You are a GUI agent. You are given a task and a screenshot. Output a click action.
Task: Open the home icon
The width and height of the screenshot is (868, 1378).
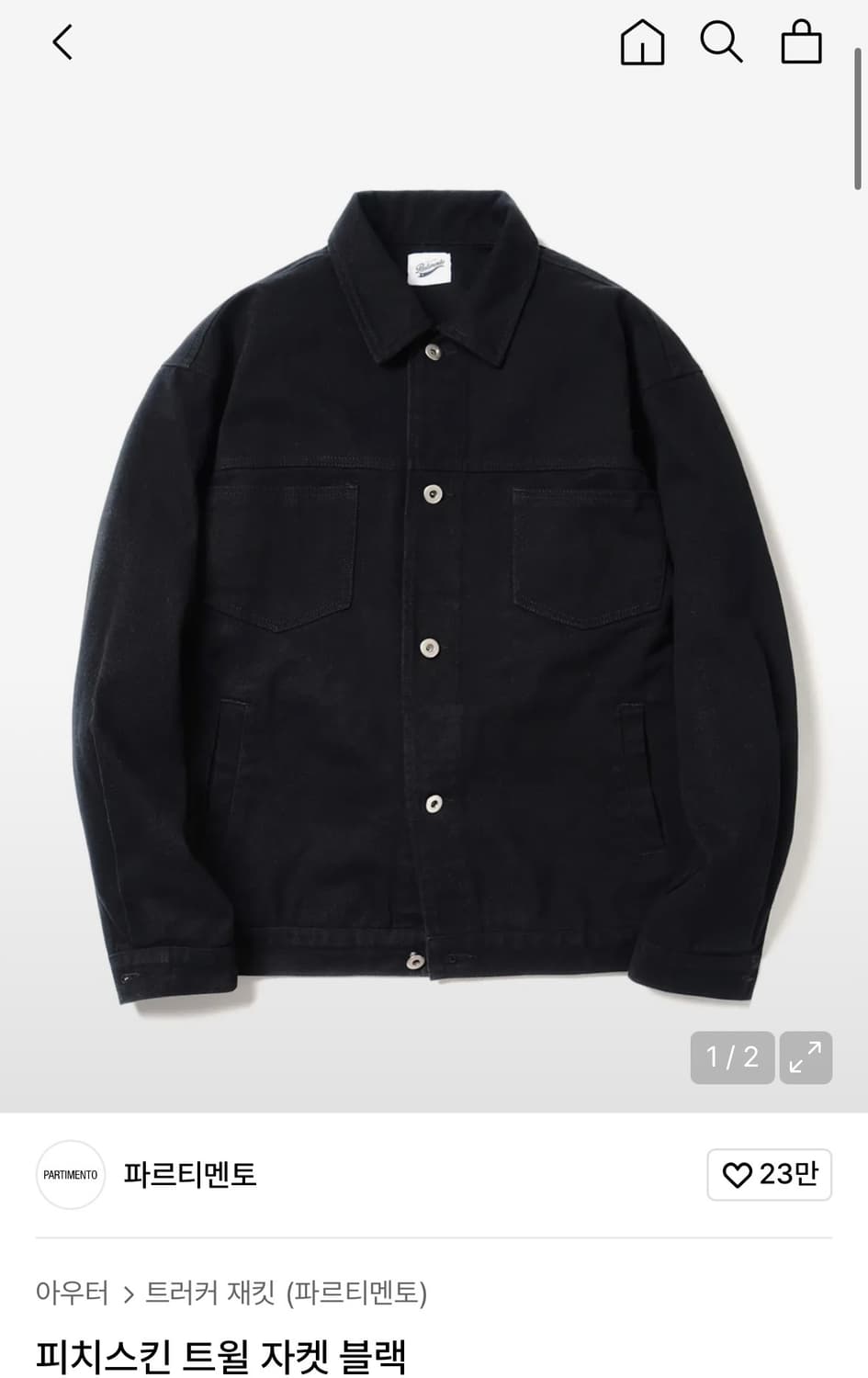[x=642, y=42]
